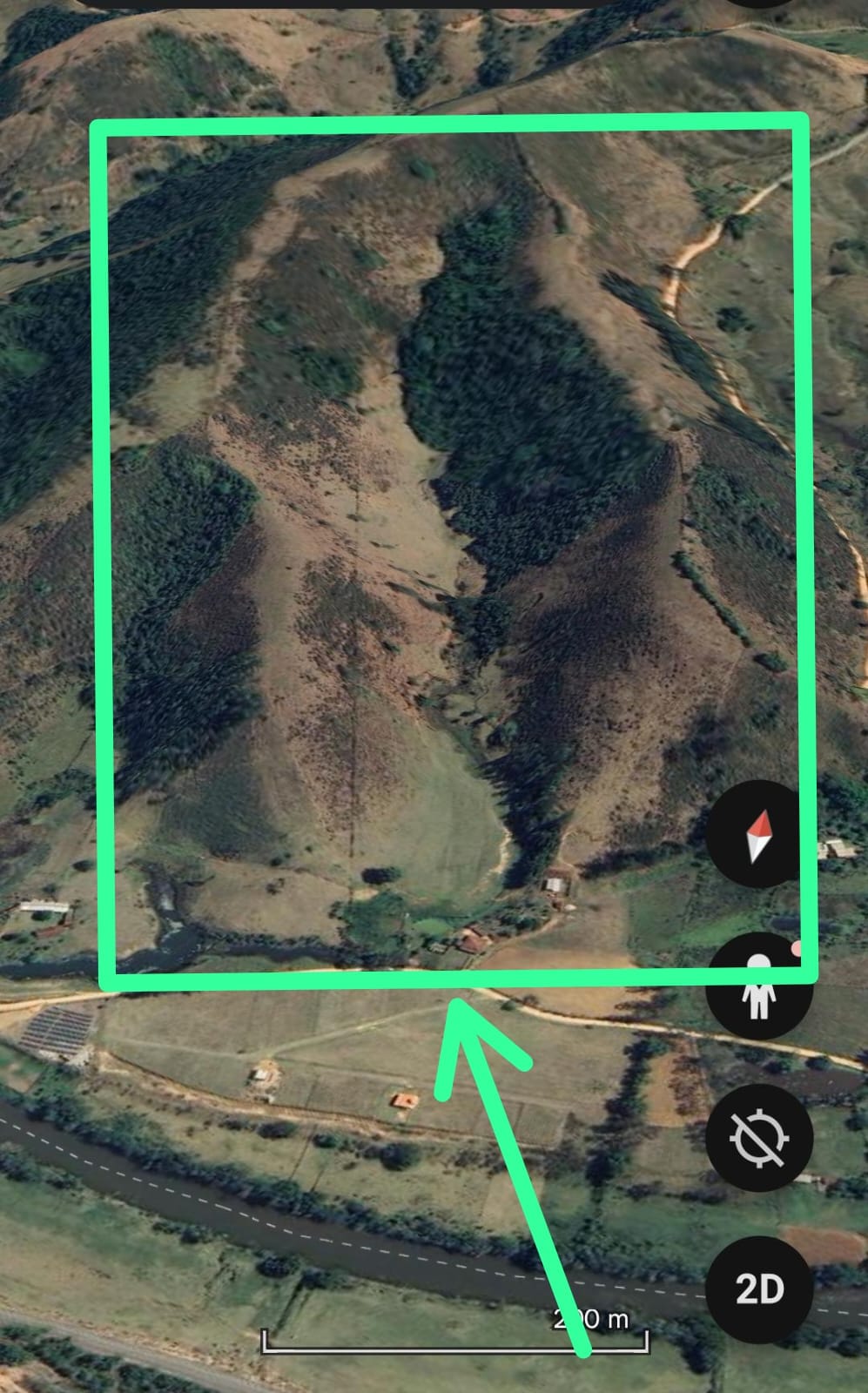Viewport: 868px width, 1393px height.
Task: Switch the map to 2D view
Action: coord(759,1289)
